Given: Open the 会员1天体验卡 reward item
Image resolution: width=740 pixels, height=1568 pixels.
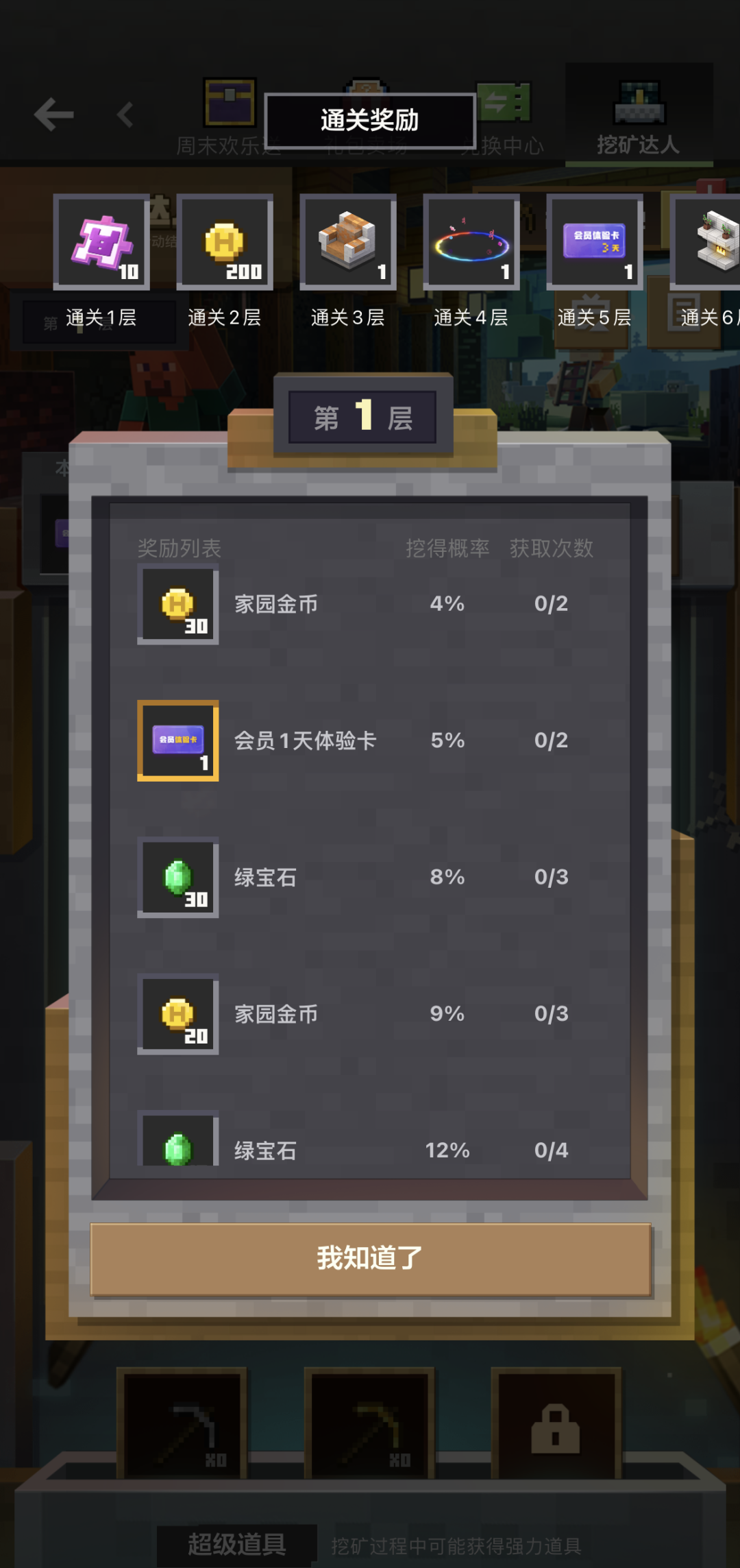Looking at the screenshot, I should click(x=178, y=741).
